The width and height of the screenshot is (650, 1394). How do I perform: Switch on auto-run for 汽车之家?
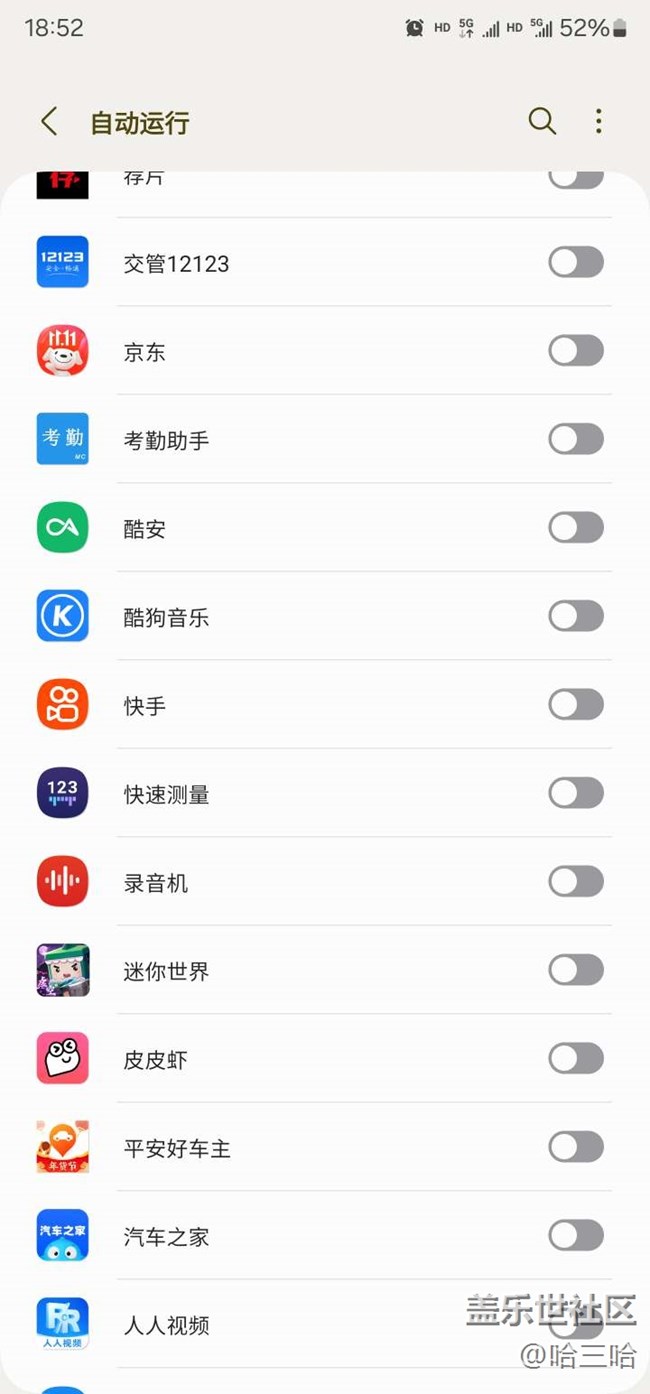click(576, 1235)
